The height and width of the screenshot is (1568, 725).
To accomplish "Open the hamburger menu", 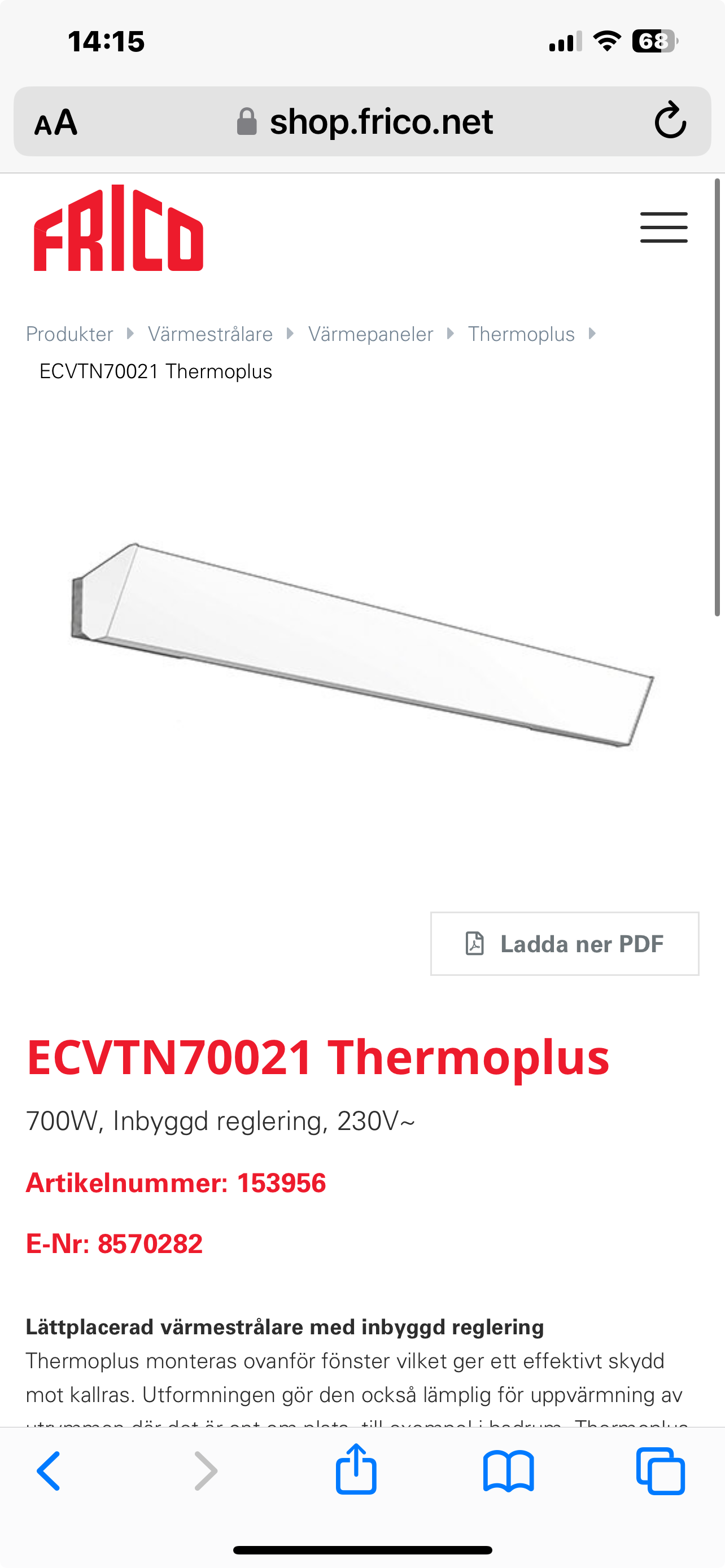I will (663, 227).
